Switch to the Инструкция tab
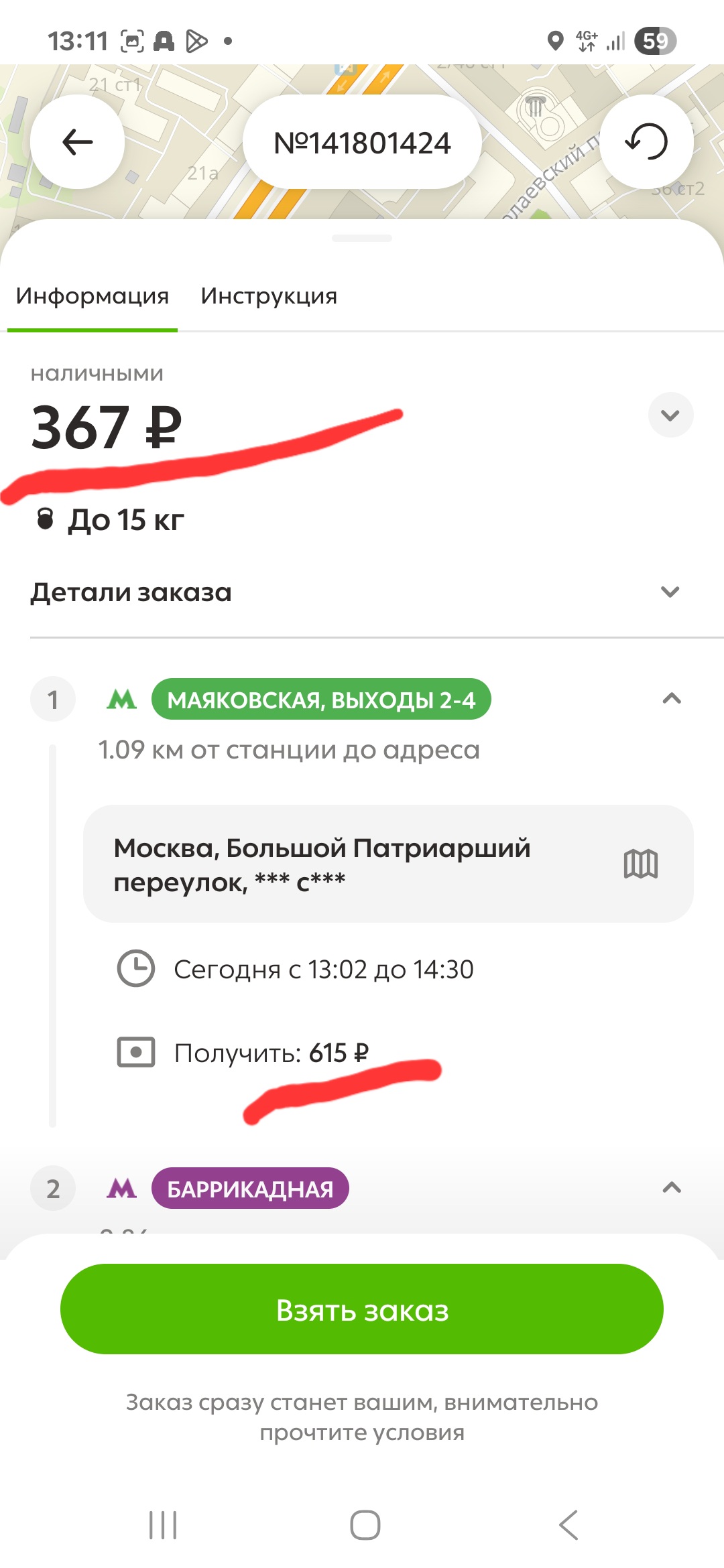This screenshot has width=724, height=1568. 269,296
